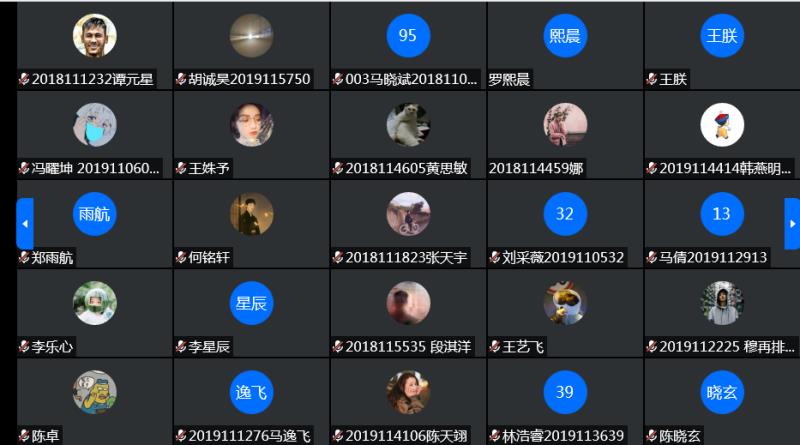Select participant tile 陈卓
This screenshot has width=800, height=445.
click(x=95, y=401)
